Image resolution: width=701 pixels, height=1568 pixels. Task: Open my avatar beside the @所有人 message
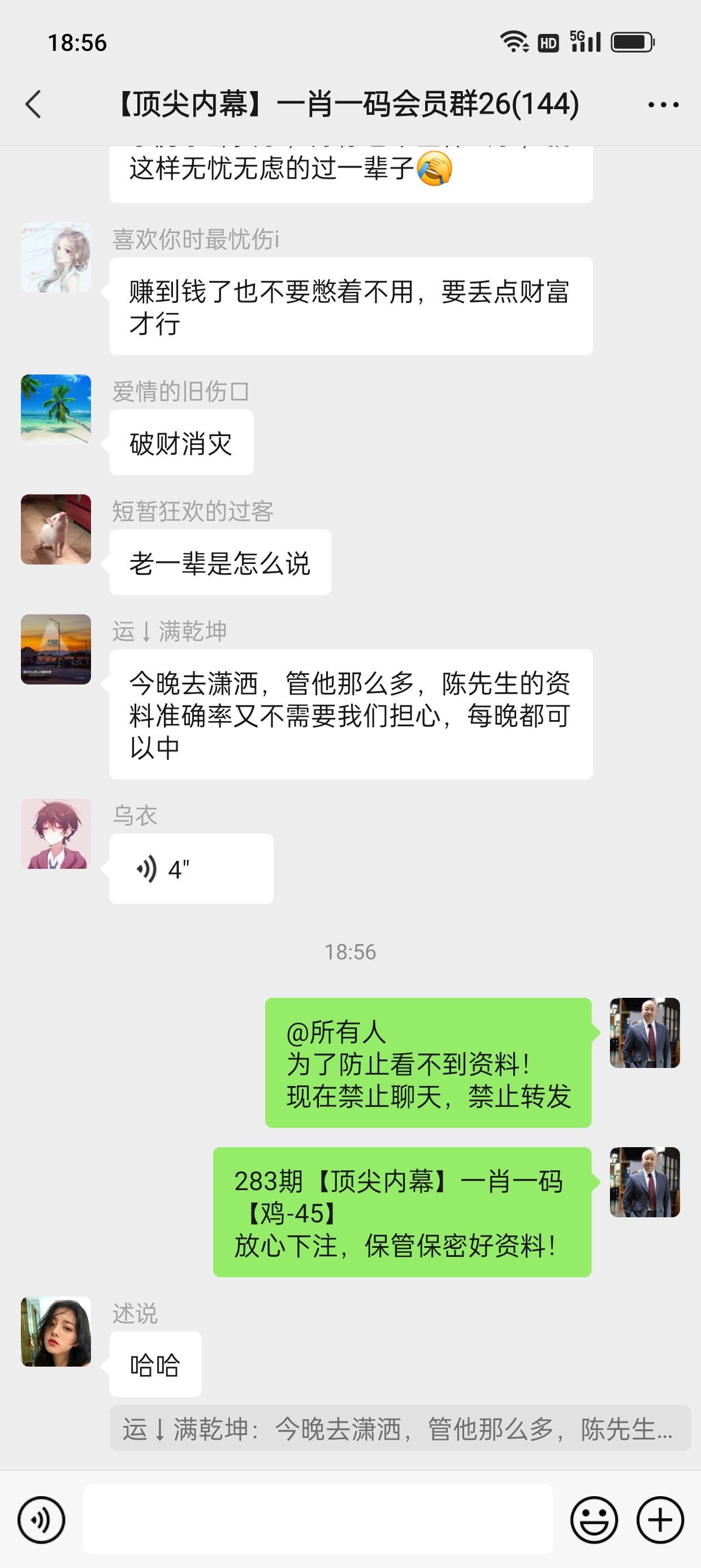[644, 1032]
